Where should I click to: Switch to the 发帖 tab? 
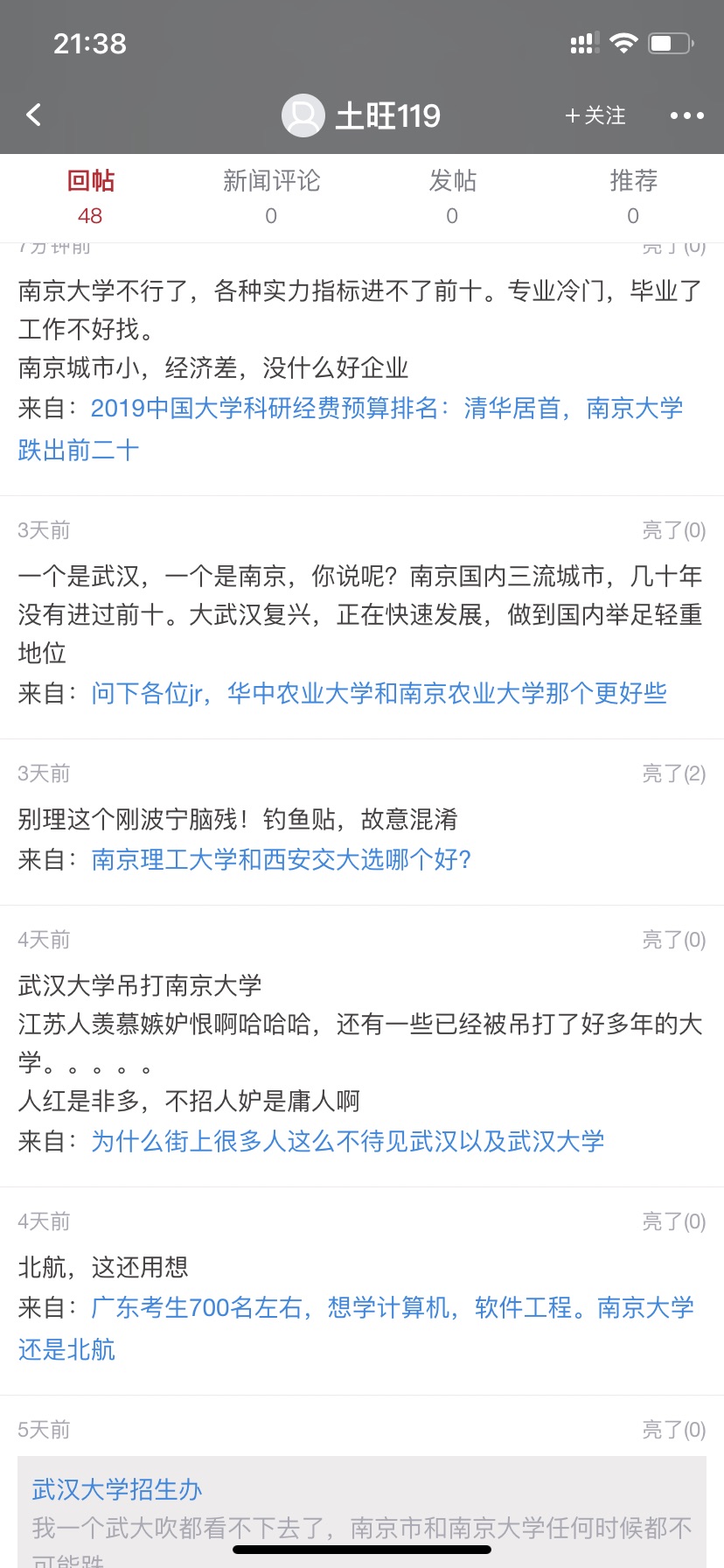tap(452, 197)
